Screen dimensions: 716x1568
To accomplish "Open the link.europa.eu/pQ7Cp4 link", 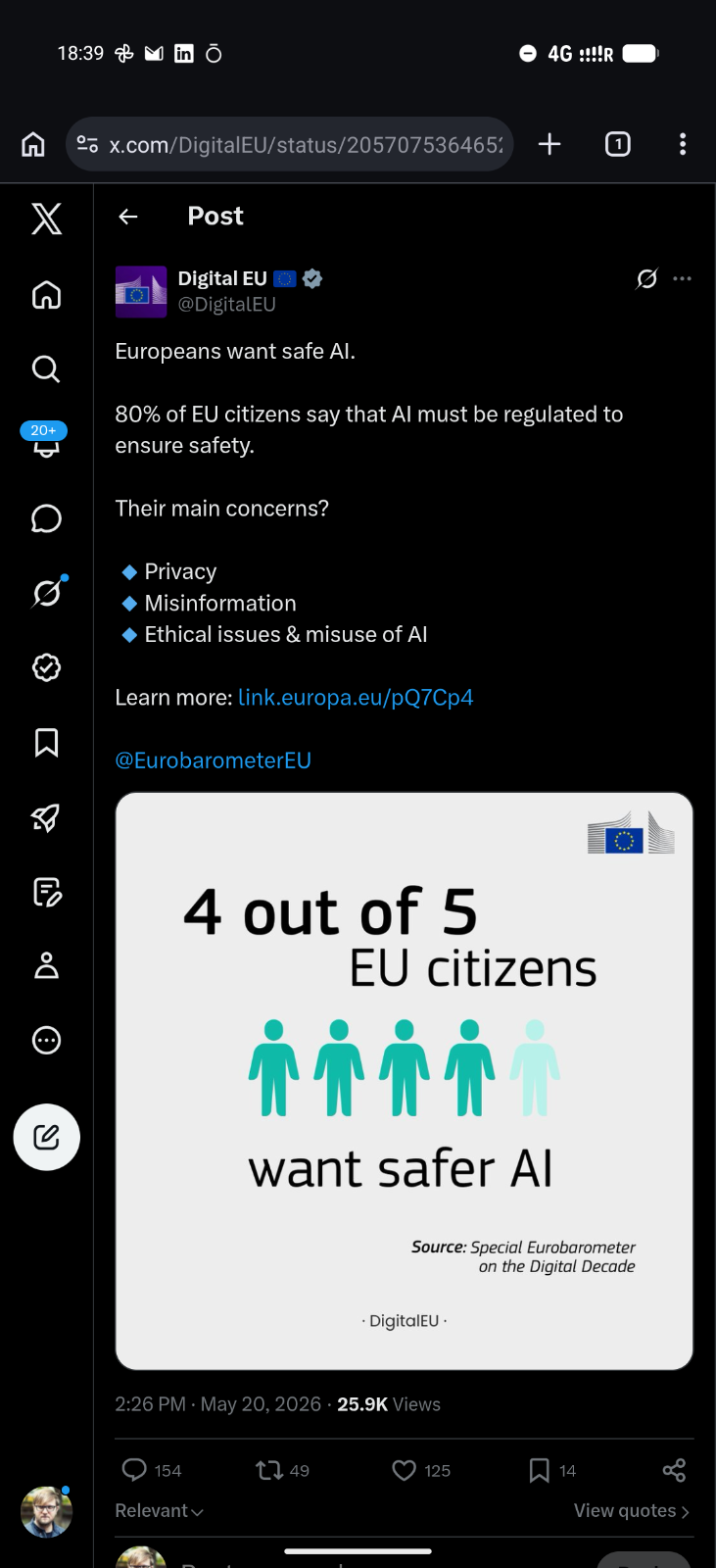I will point(356,698).
